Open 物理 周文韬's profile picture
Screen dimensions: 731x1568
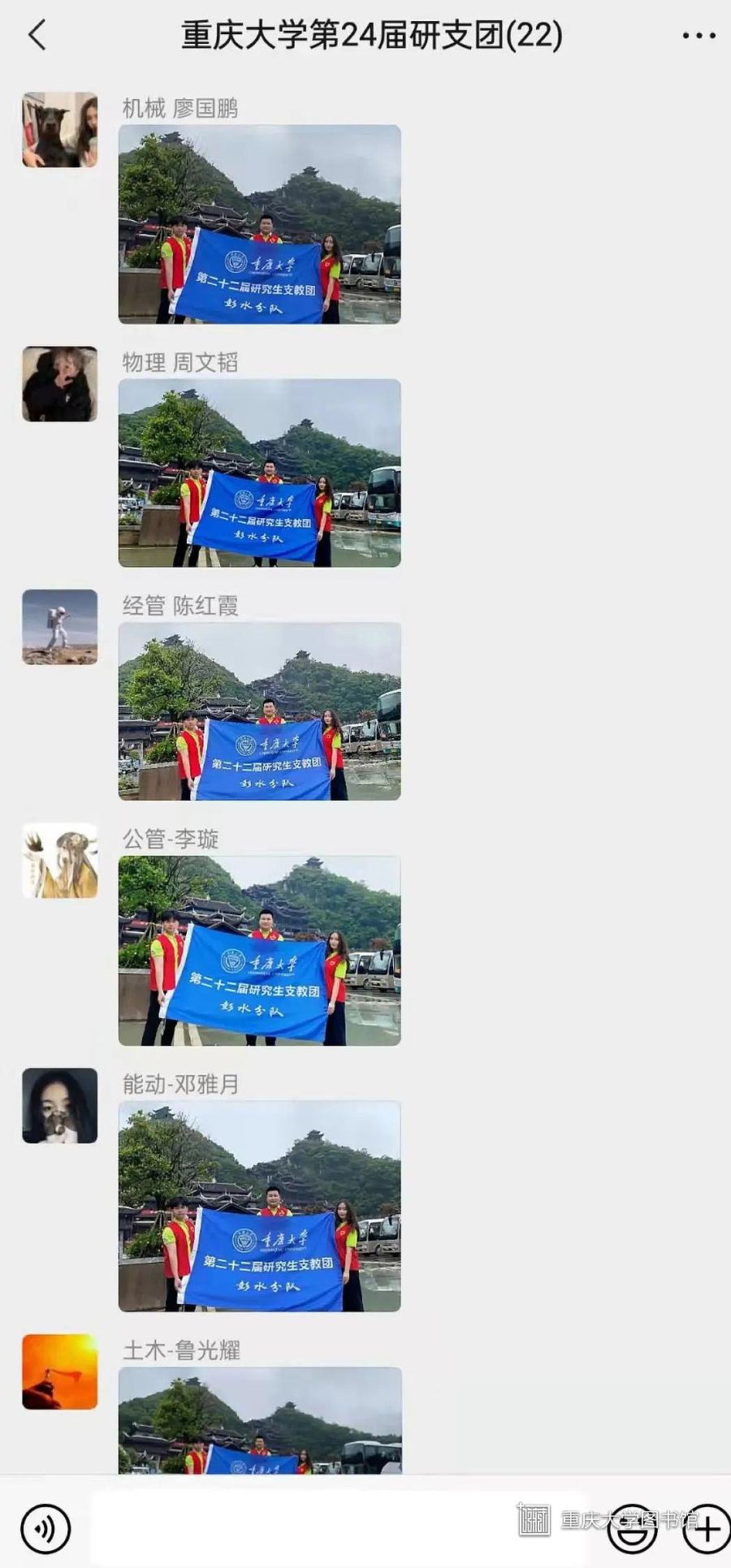[60, 384]
